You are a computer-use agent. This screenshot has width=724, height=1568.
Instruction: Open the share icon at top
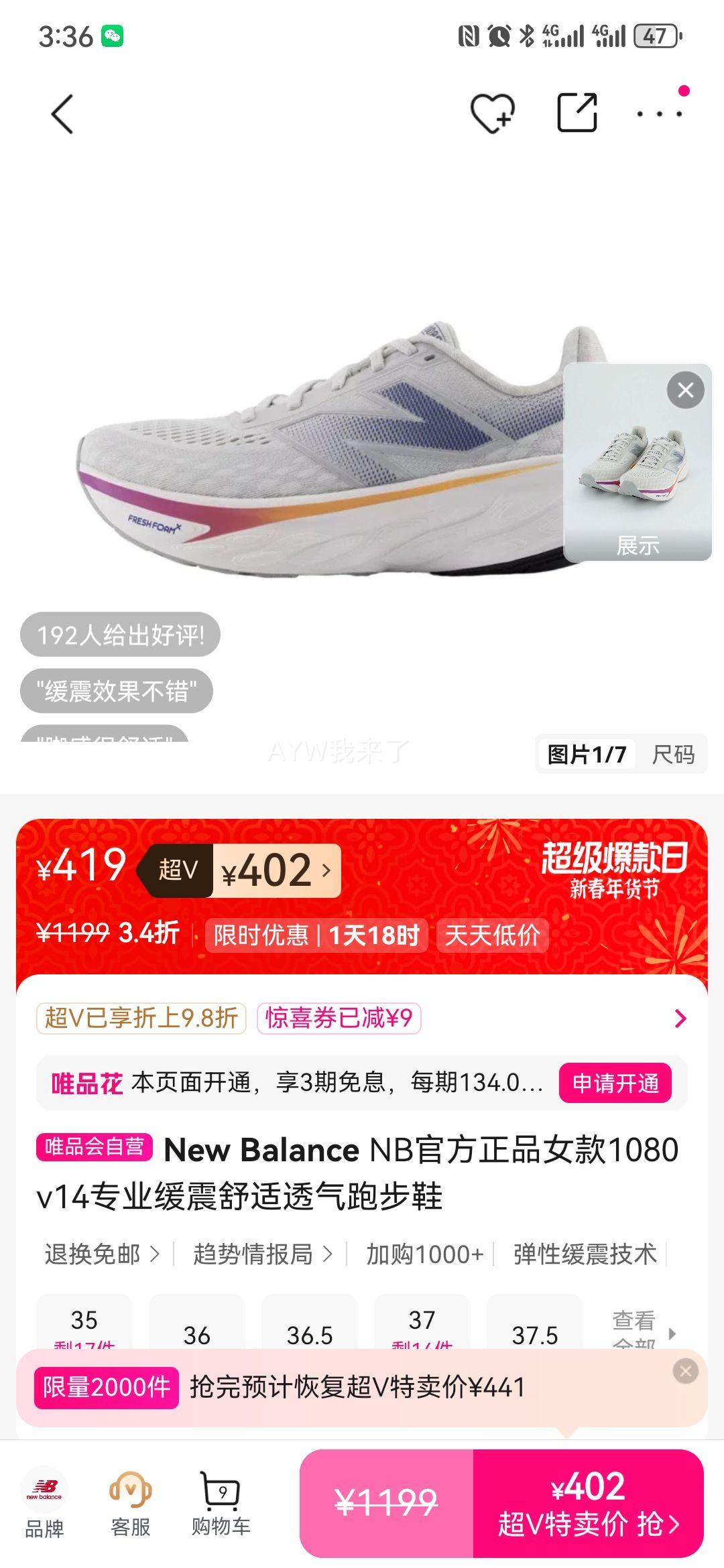(x=578, y=111)
